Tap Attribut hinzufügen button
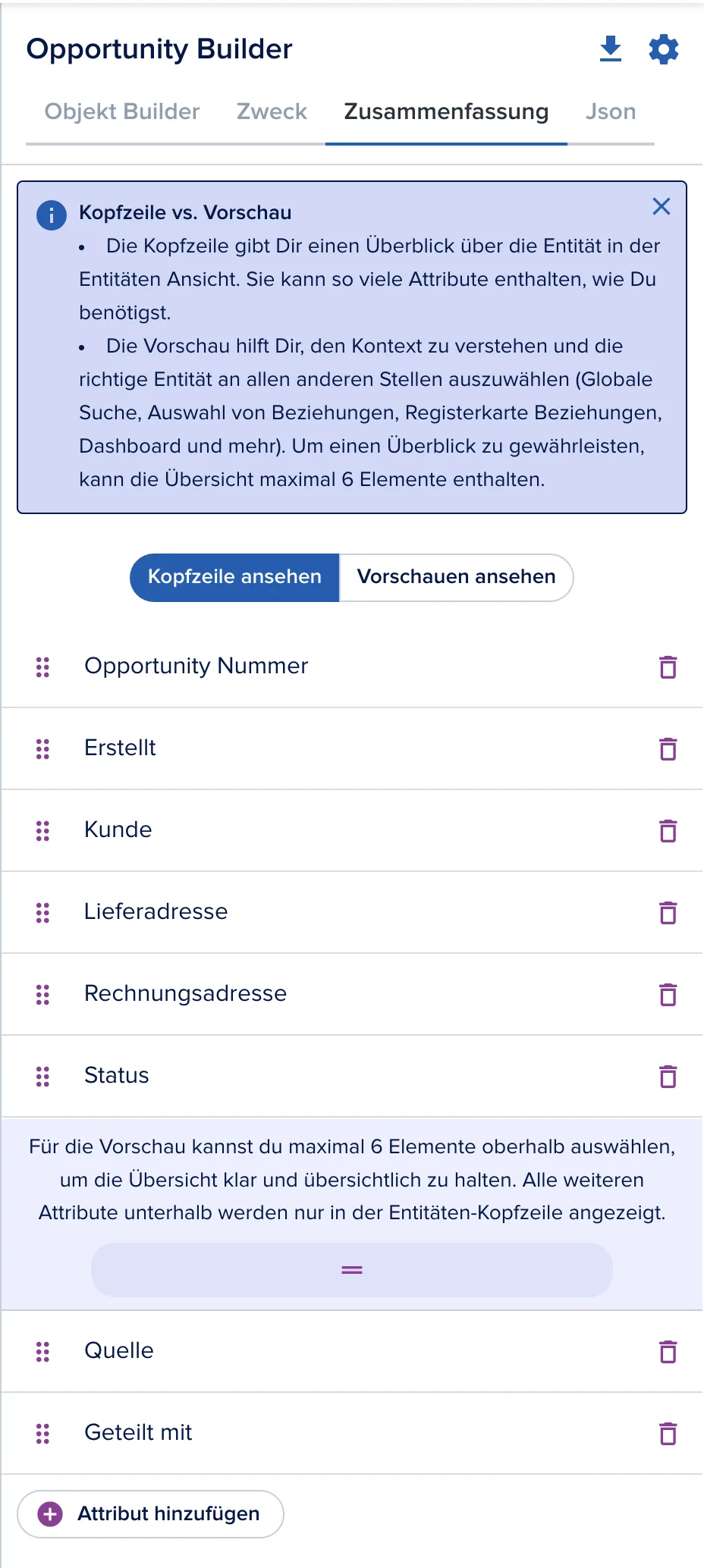Viewport: 704px width, 1568px height. [151, 1513]
